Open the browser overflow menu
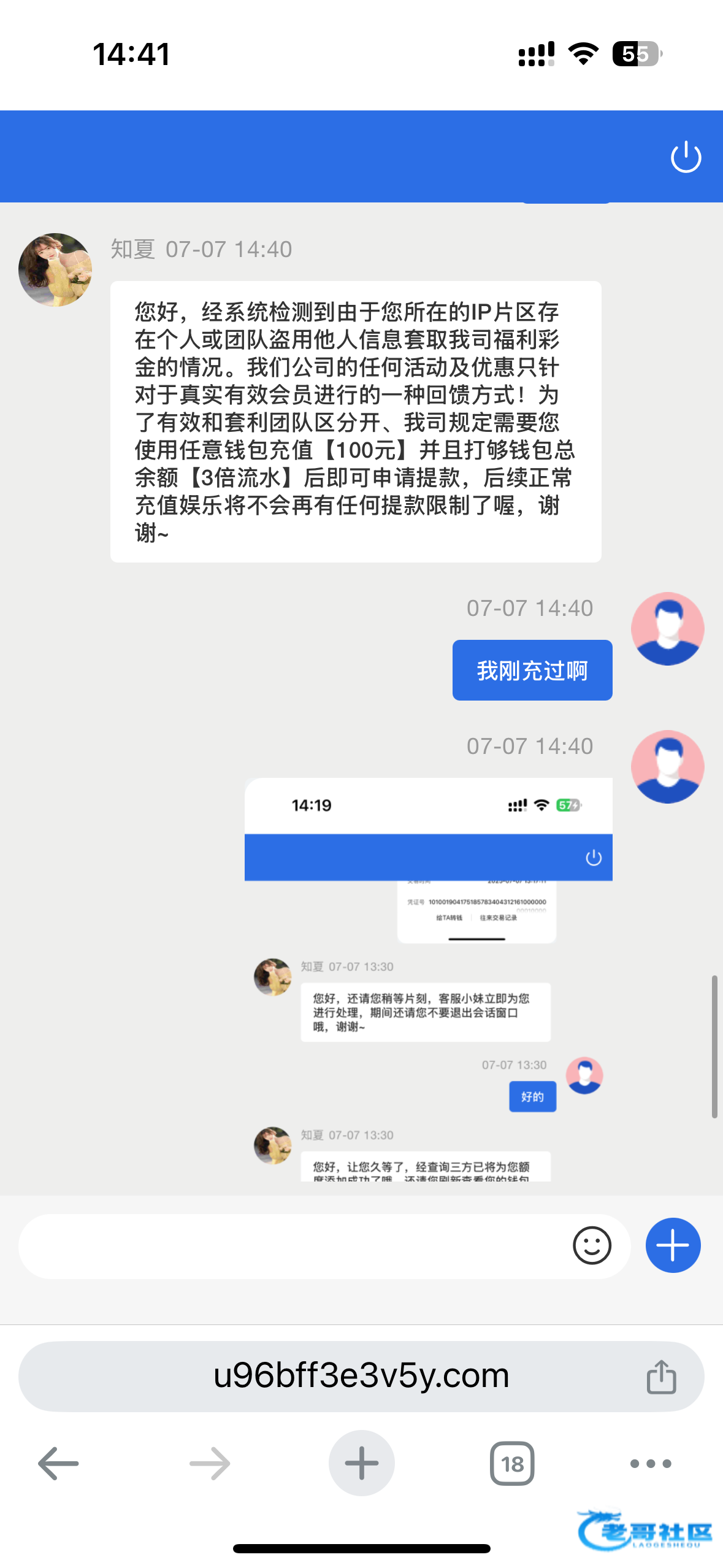Screen dimensions: 723x1568 click(x=651, y=1464)
